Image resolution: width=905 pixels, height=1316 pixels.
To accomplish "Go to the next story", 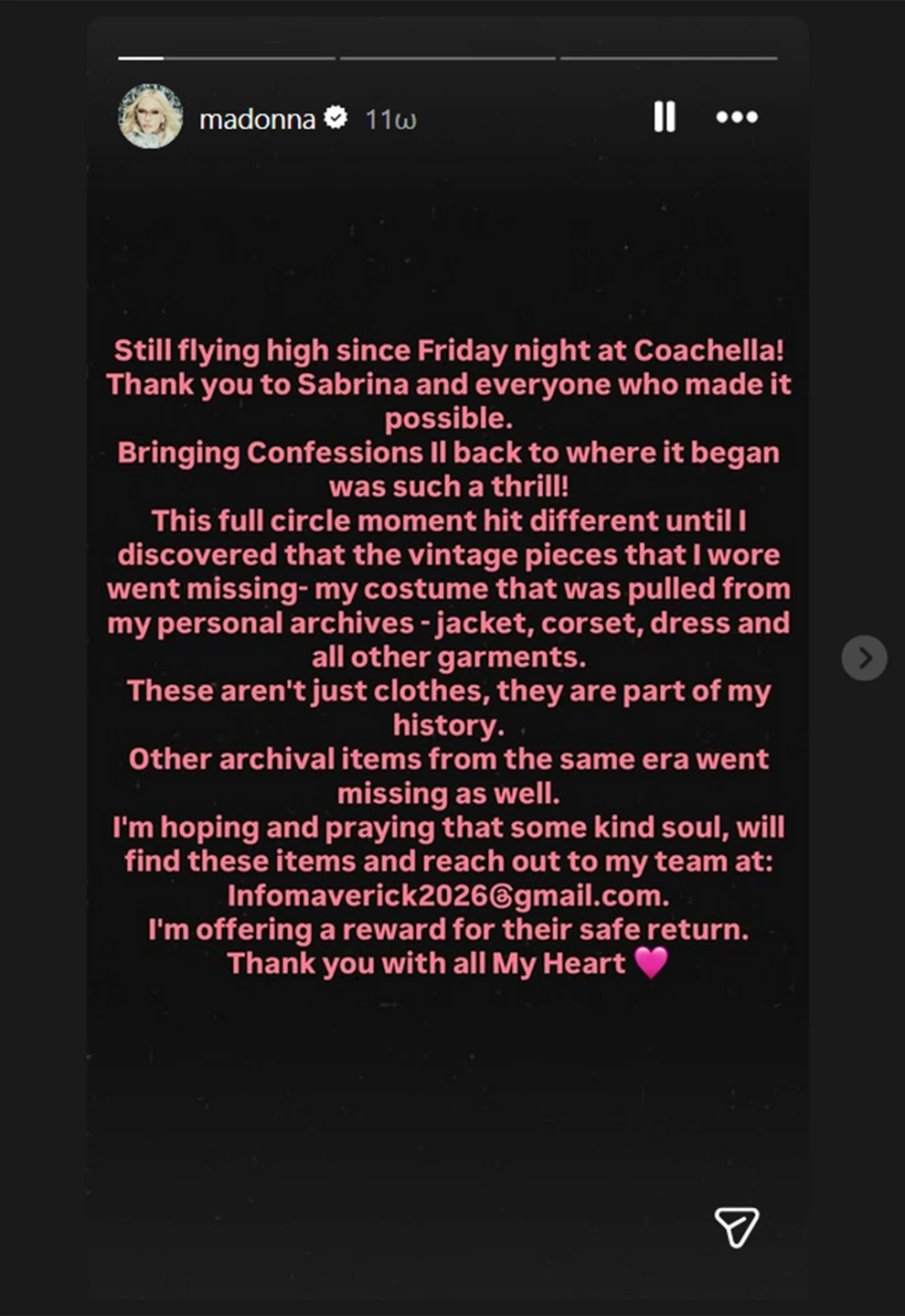I will point(864,658).
